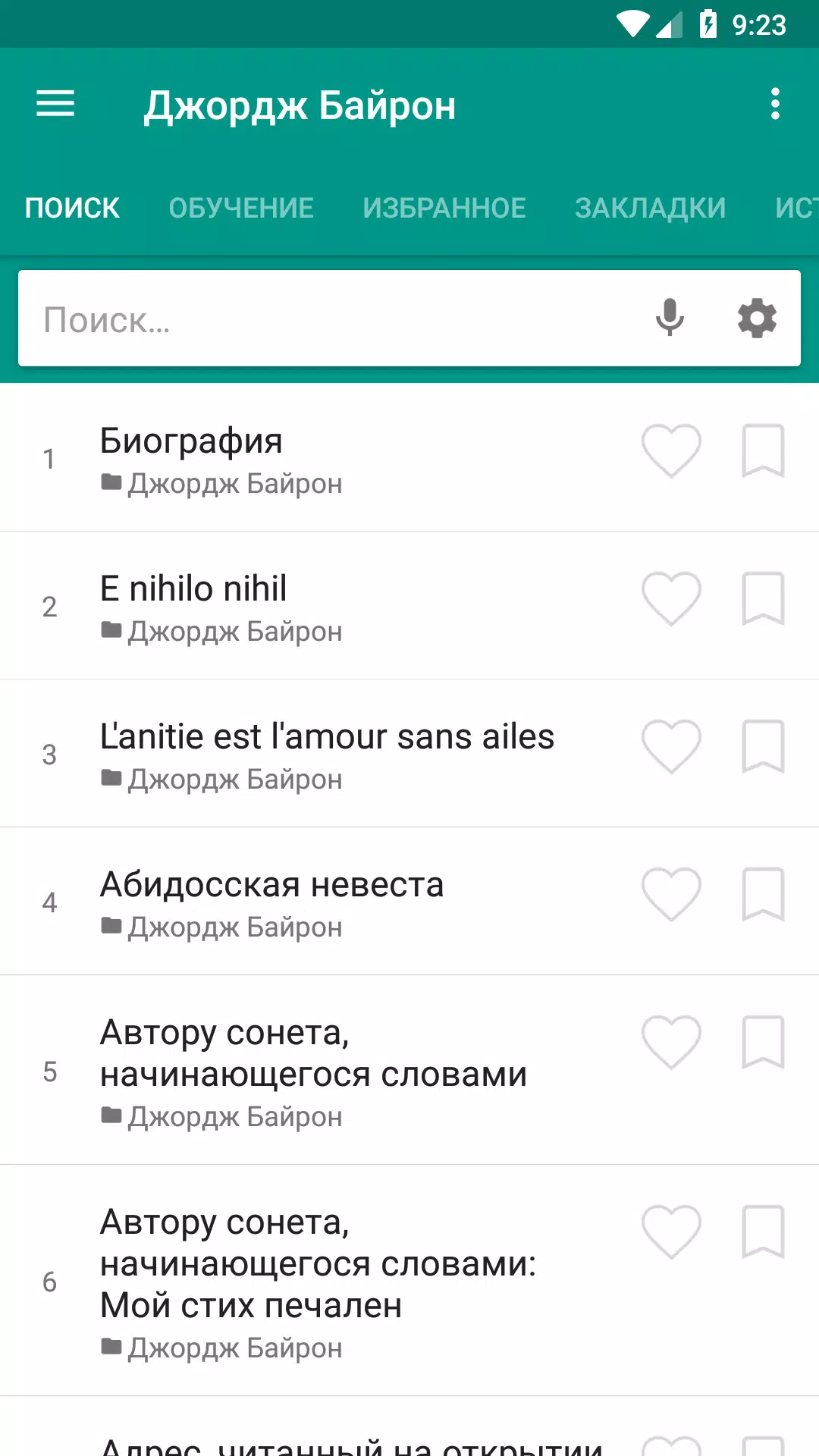Tap the folder icon under Абидосская невеста
This screenshot has width=819, height=1456.
pos(111,926)
